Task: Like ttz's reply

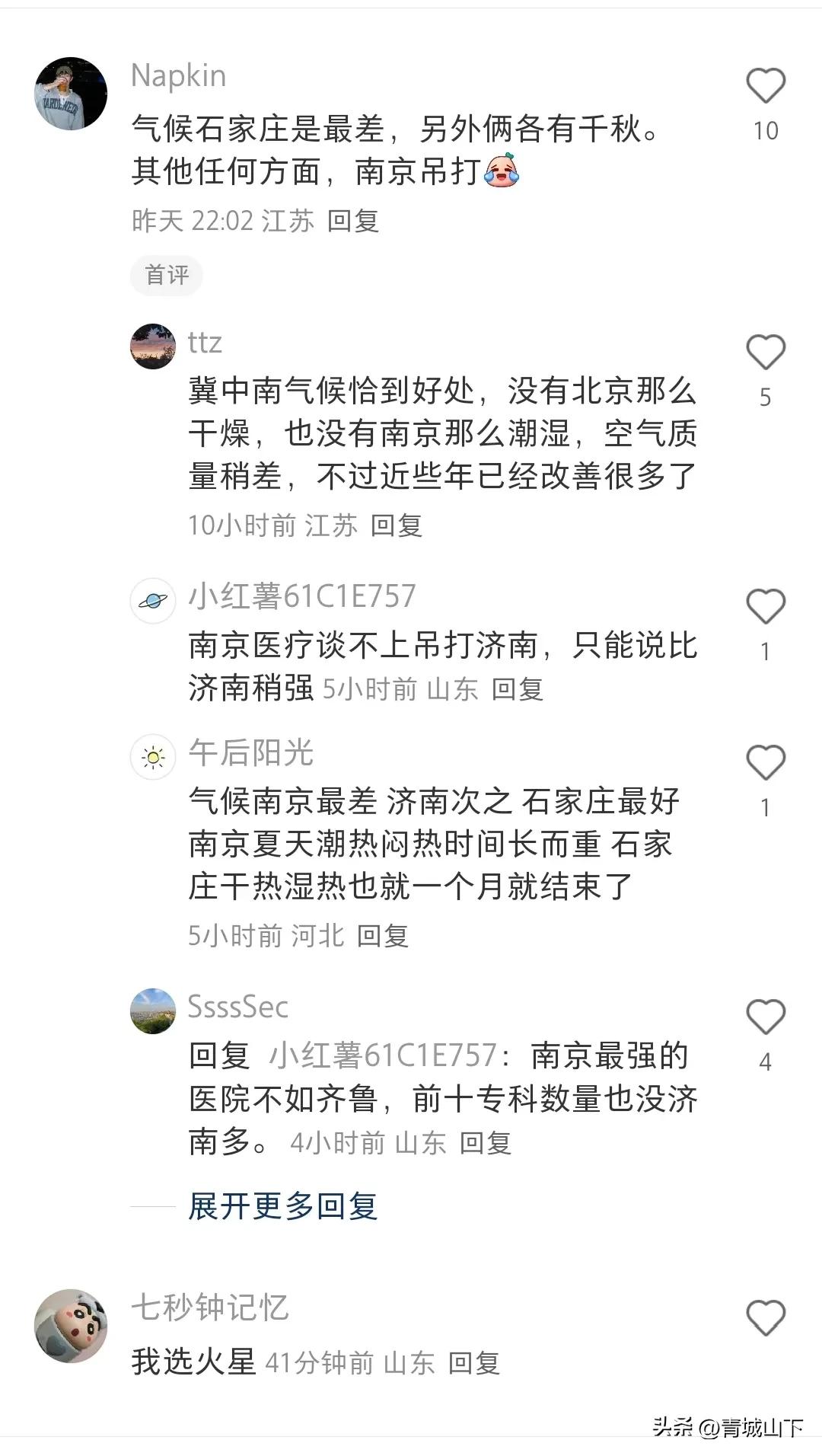Action: pyautogui.click(x=765, y=353)
